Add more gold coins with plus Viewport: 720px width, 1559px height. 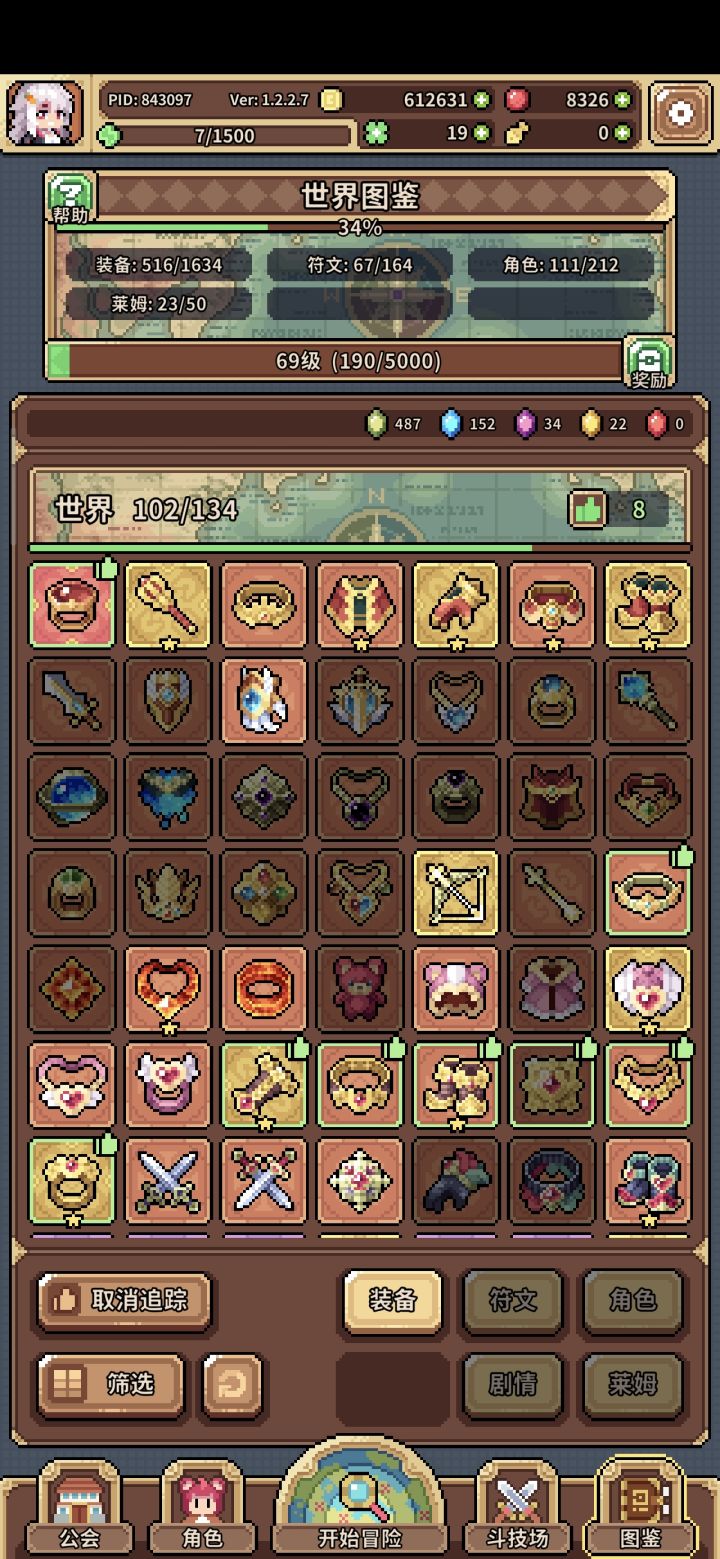pyautogui.click(x=482, y=100)
